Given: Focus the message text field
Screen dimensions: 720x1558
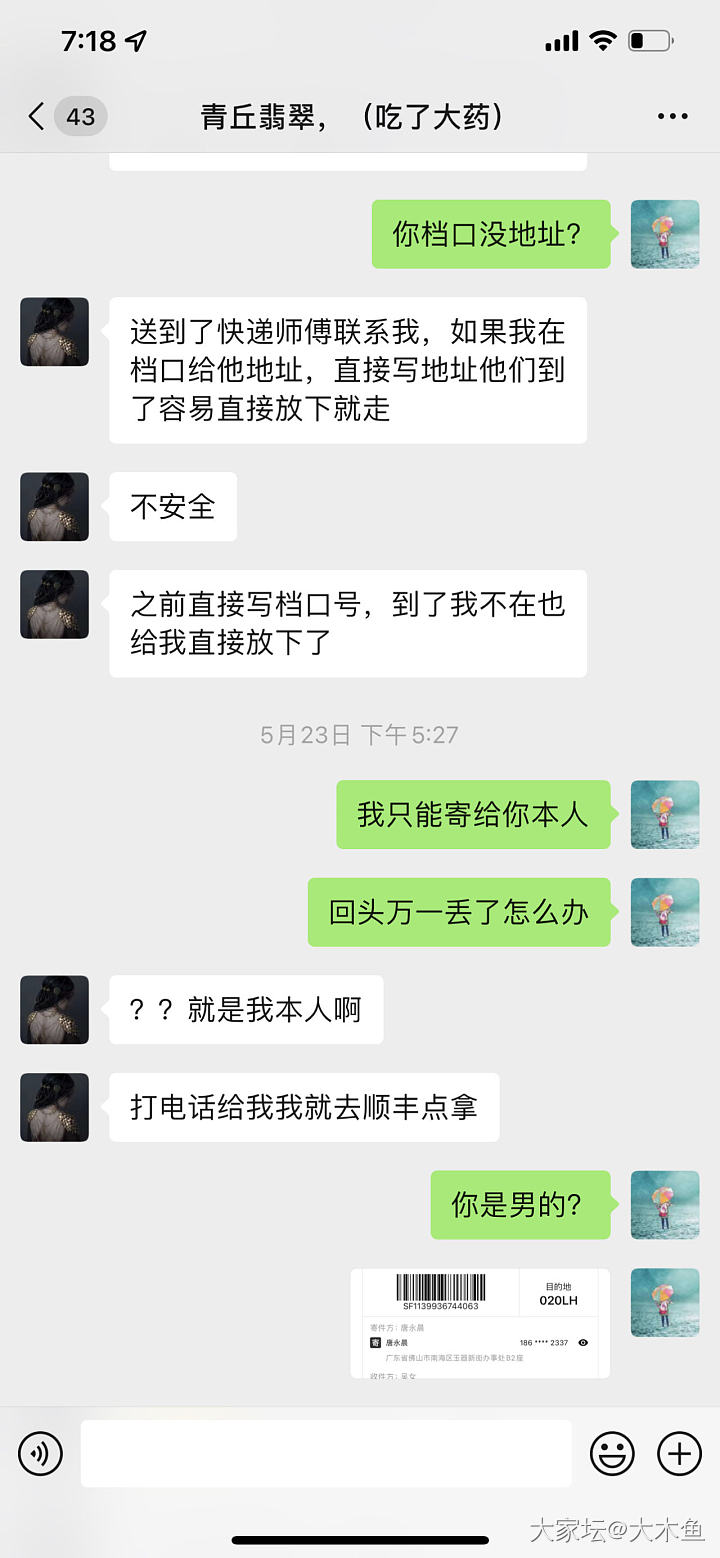Looking at the screenshot, I should 326,1453.
